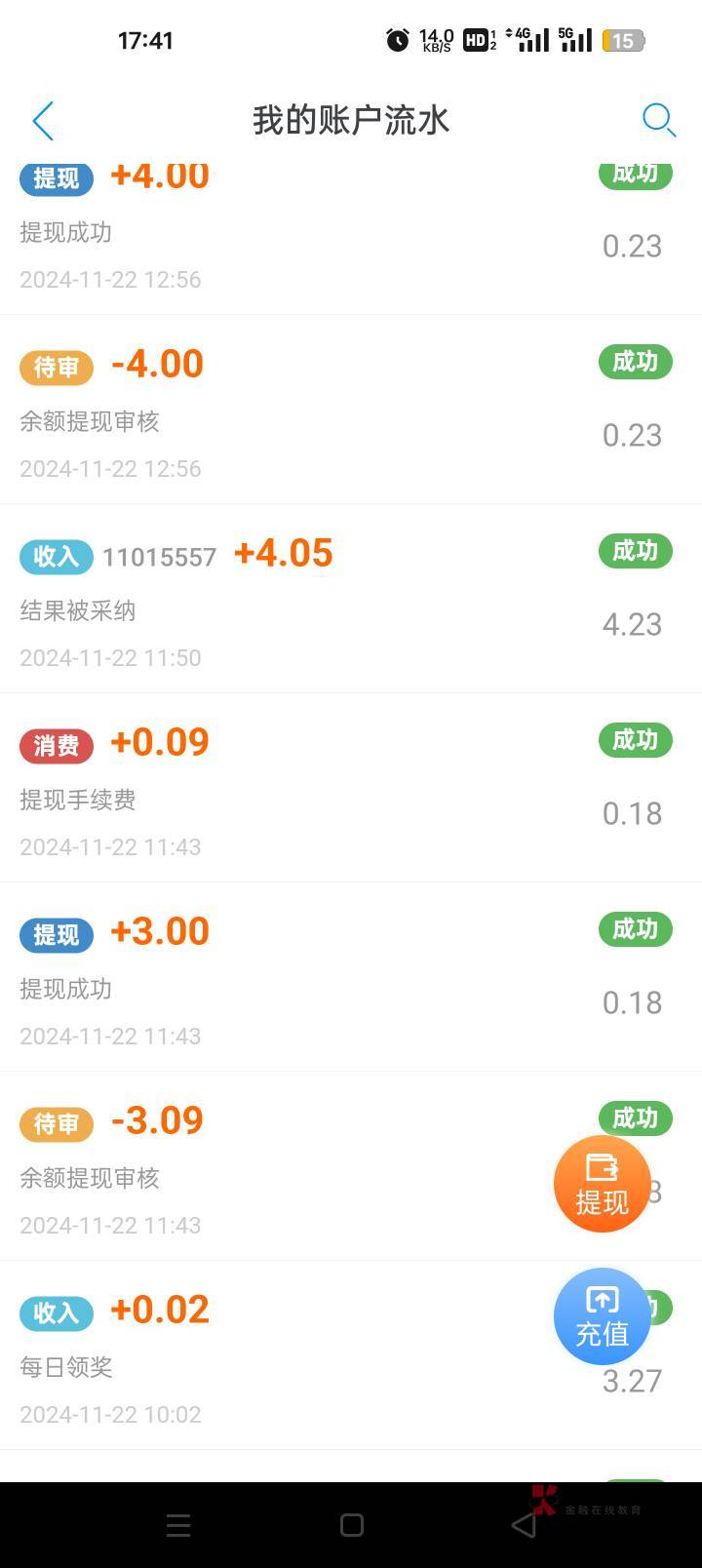Screen dimensions: 702x1568
Task: Go to the system home screen
Action: click(352, 1525)
